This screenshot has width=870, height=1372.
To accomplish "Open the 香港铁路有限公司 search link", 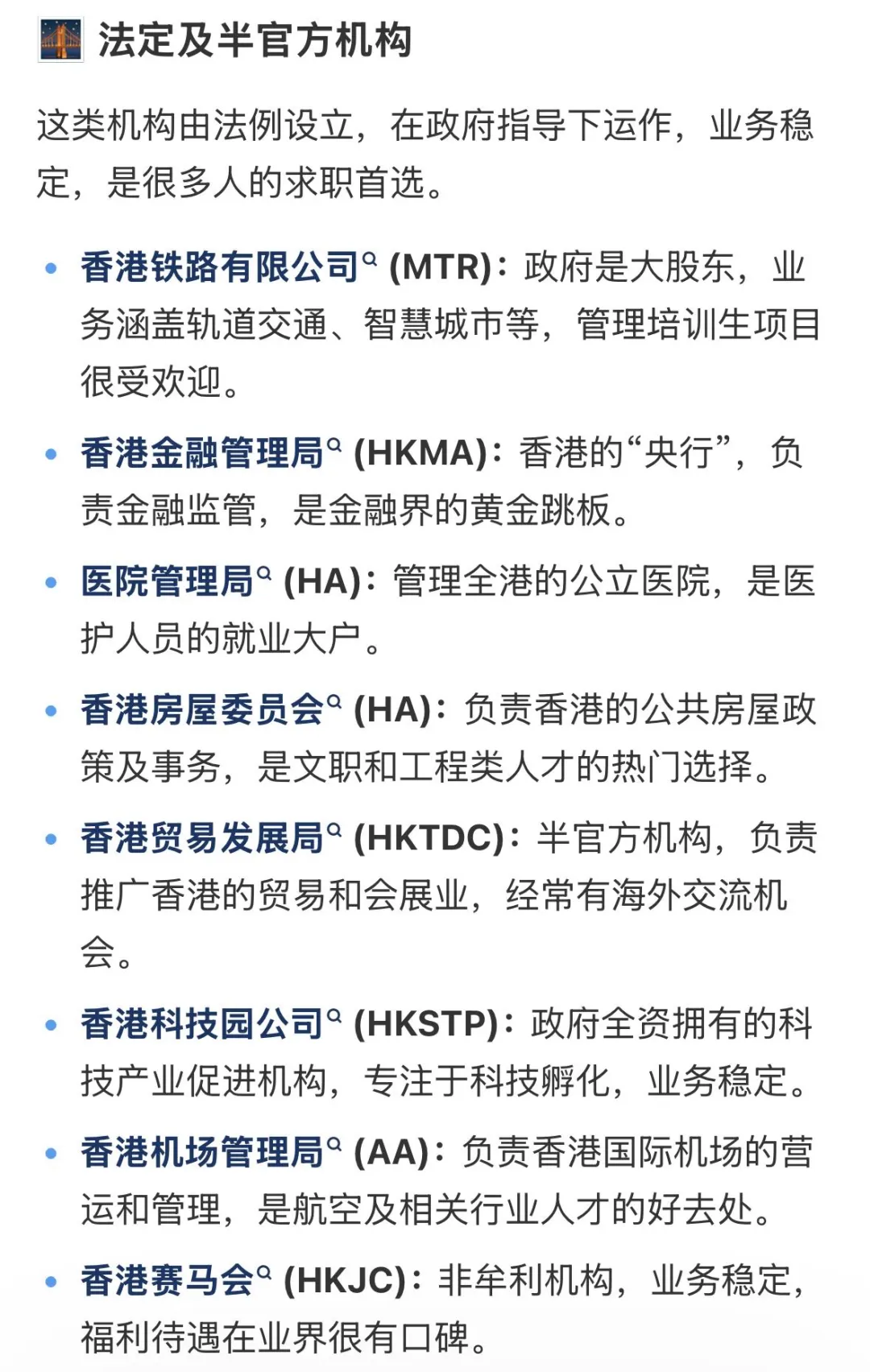I will (x=229, y=267).
